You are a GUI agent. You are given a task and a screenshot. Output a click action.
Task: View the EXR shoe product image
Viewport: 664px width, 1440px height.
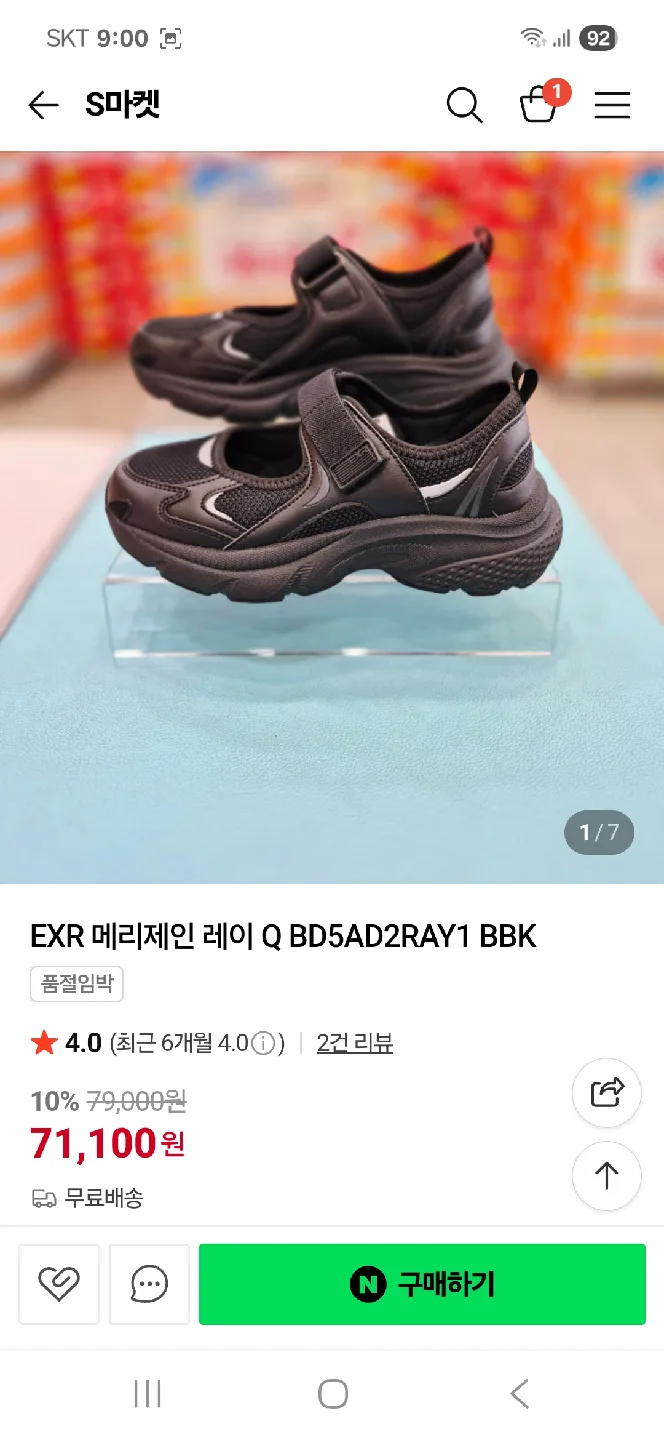tap(332, 516)
